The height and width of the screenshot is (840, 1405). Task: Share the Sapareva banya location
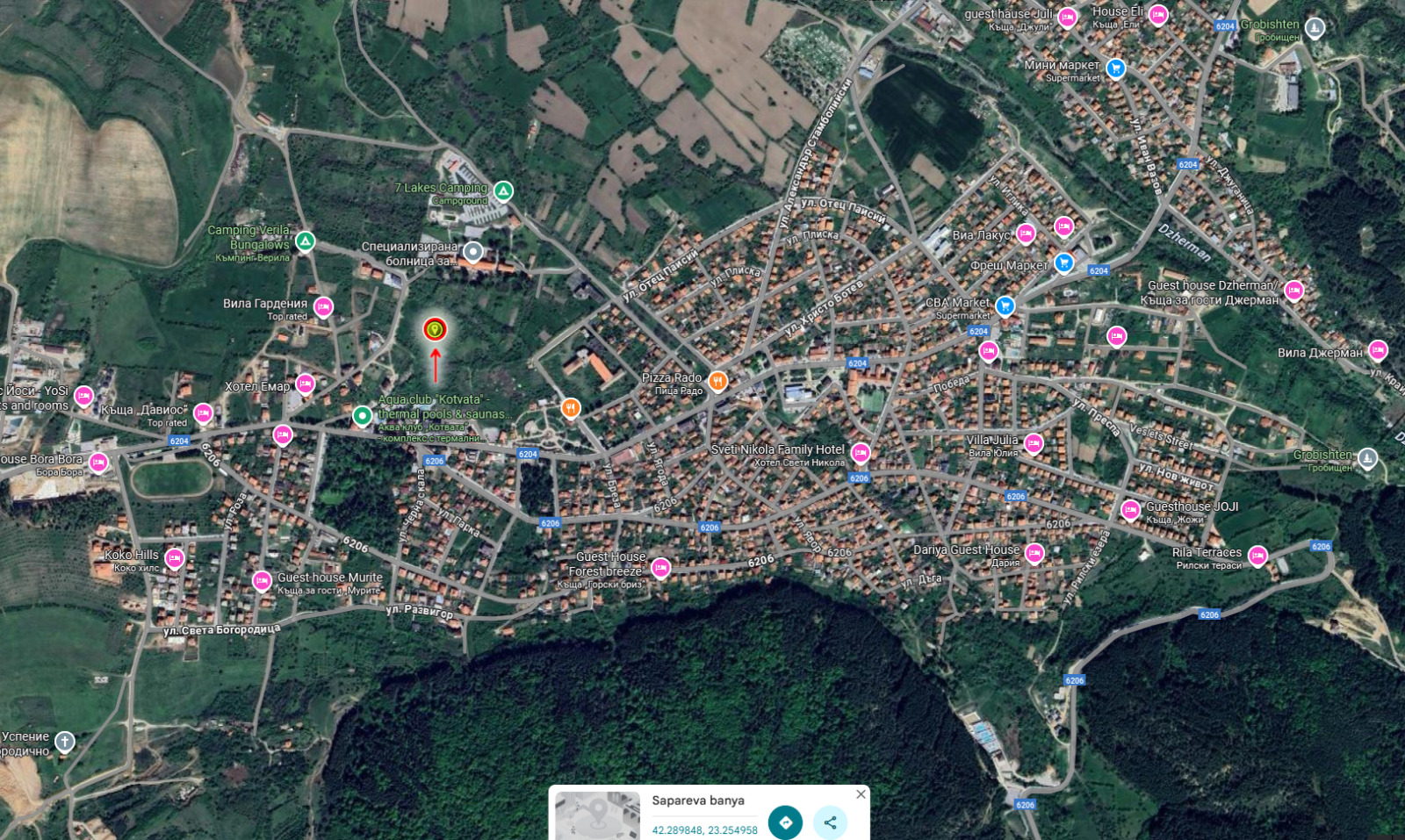pyautogui.click(x=830, y=822)
